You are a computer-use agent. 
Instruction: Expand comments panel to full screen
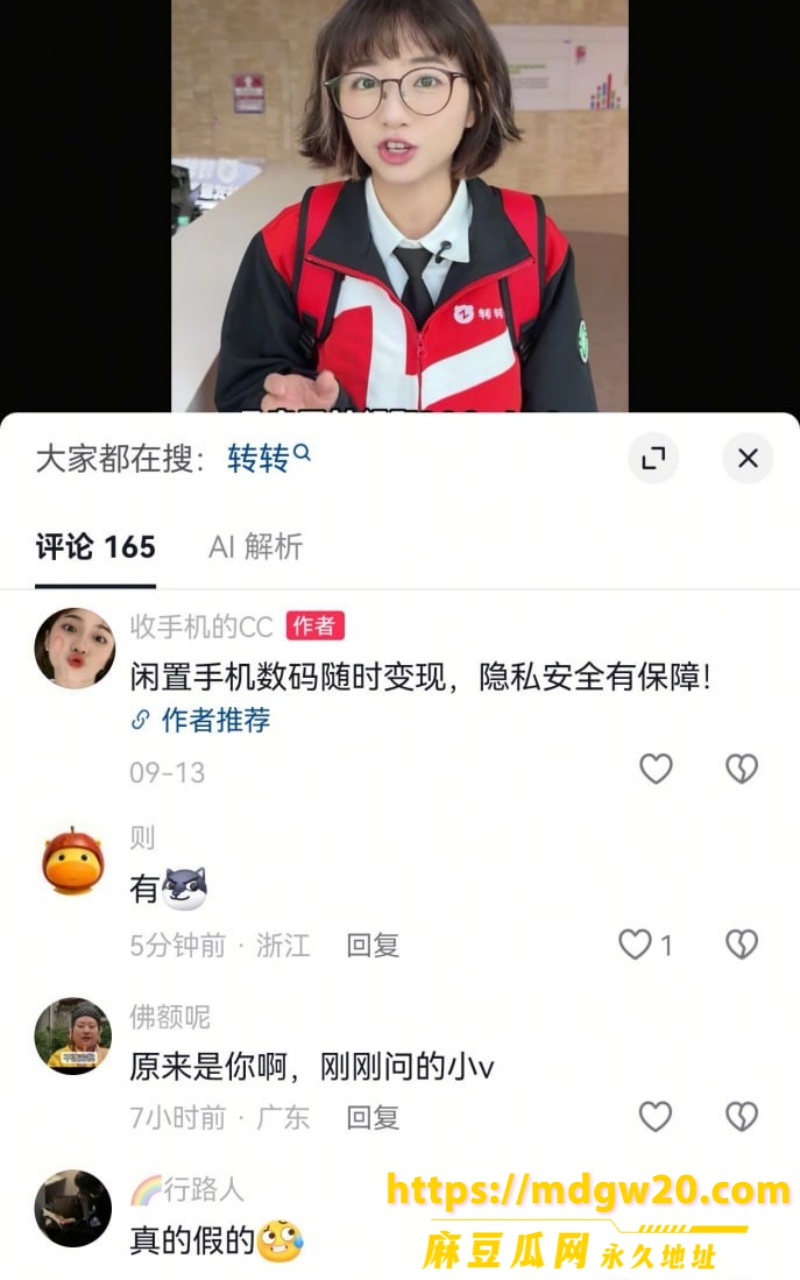click(653, 458)
